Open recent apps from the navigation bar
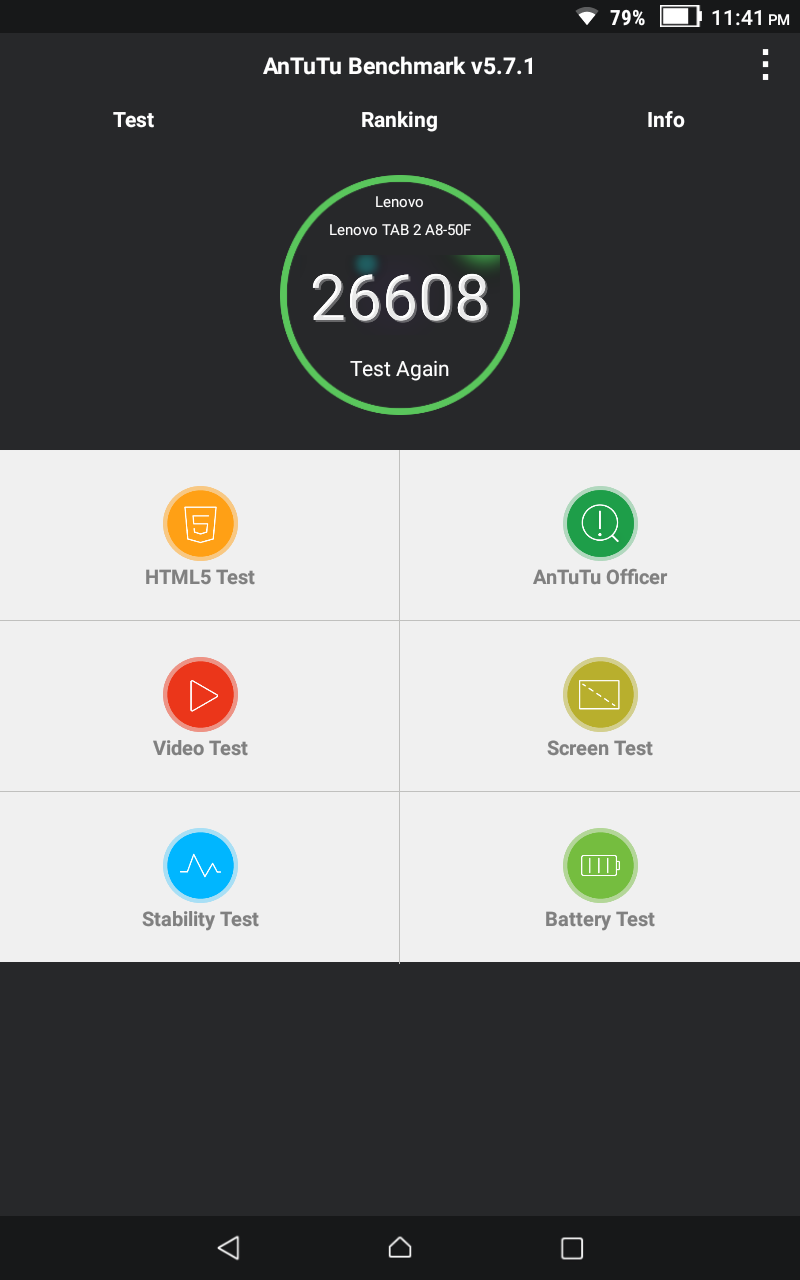The height and width of the screenshot is (1280, 800). coord(572,1247)
